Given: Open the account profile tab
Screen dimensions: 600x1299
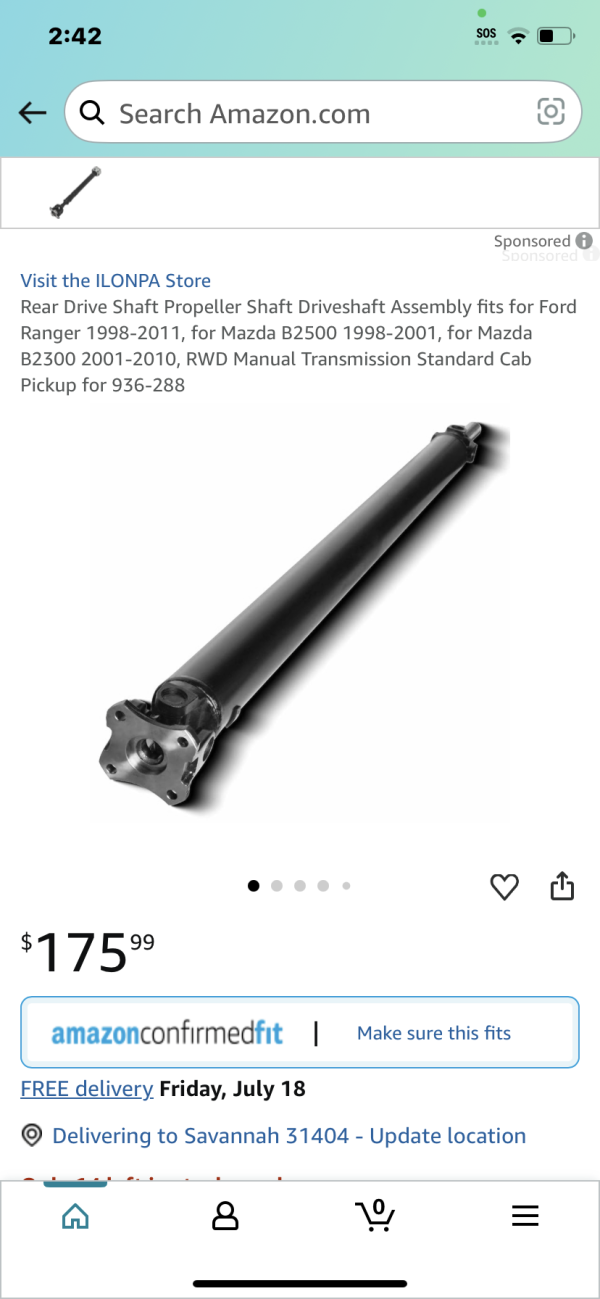Looking at the screenshot, I should click(x=225, y=1216).
